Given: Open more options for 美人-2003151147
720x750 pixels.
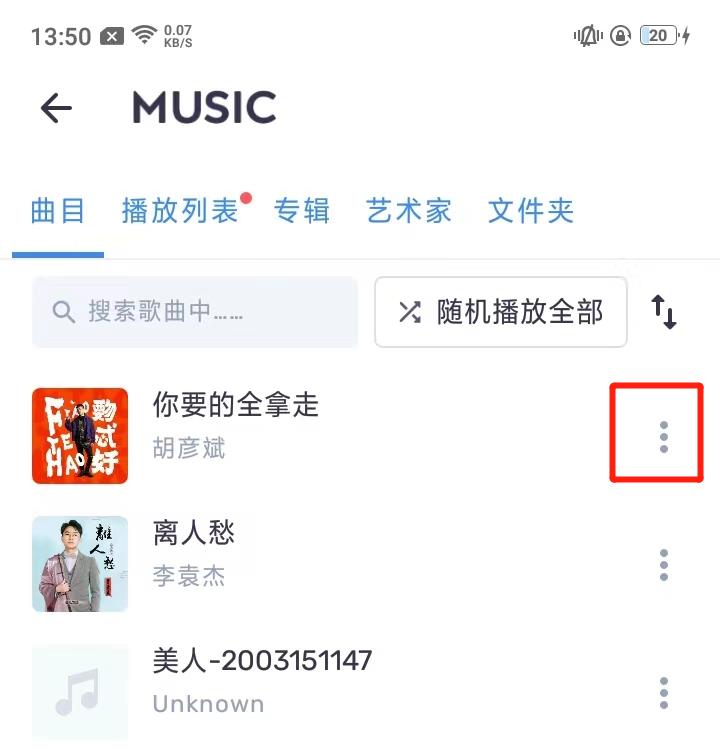Looking at the screenshot, I should (x=663, y=693).
